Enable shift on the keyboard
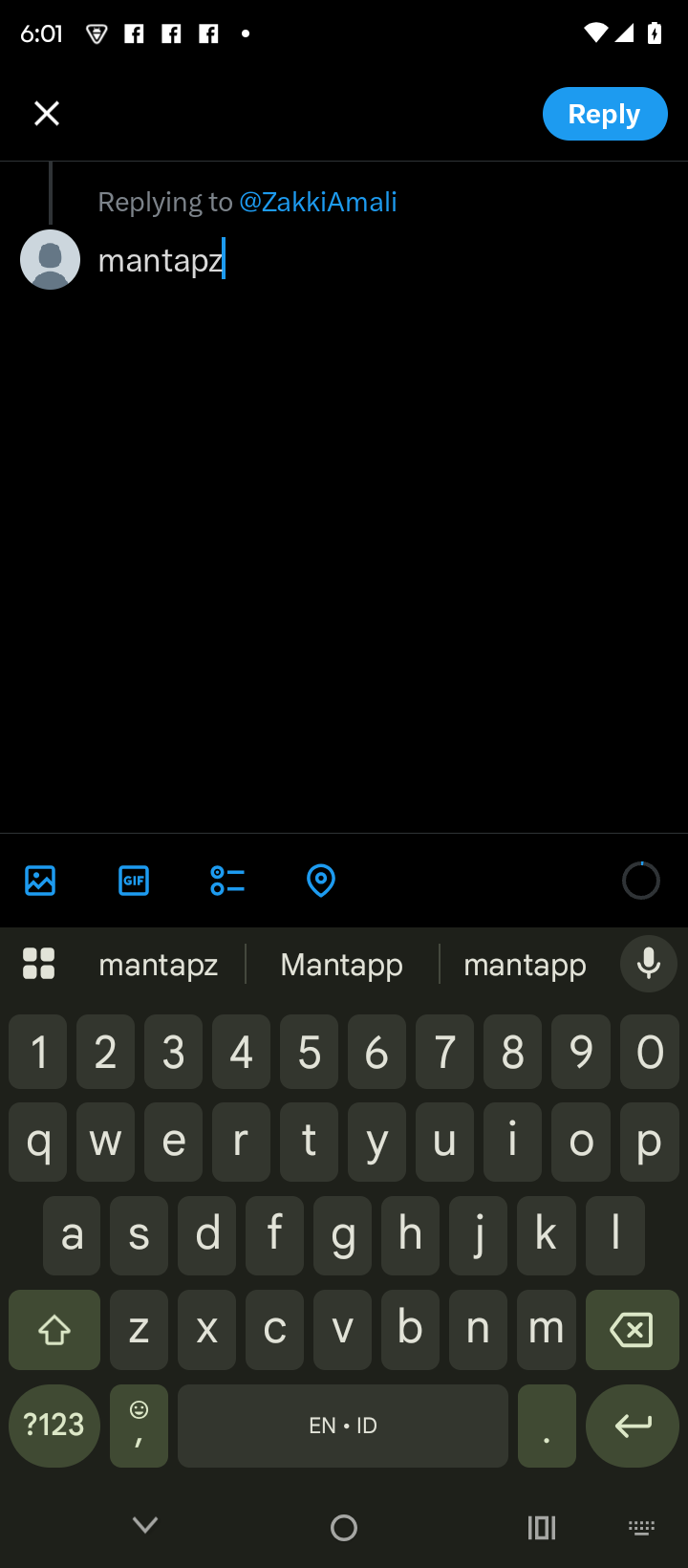 click(x=54, y=1330)
